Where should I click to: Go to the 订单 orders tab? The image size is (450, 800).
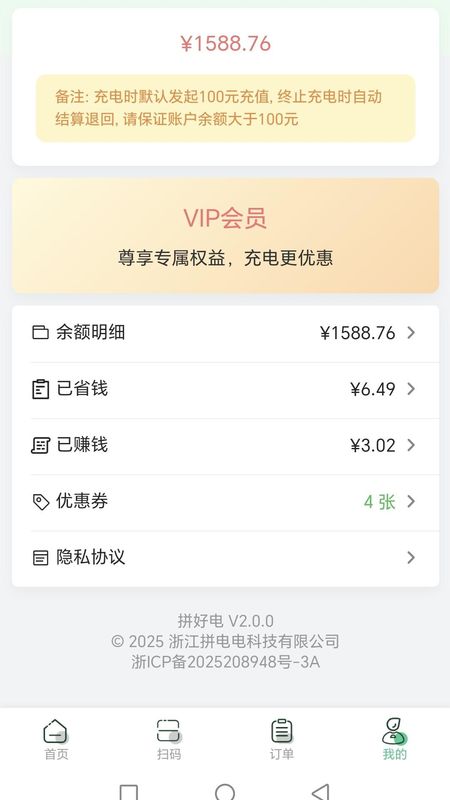(282, 739)
